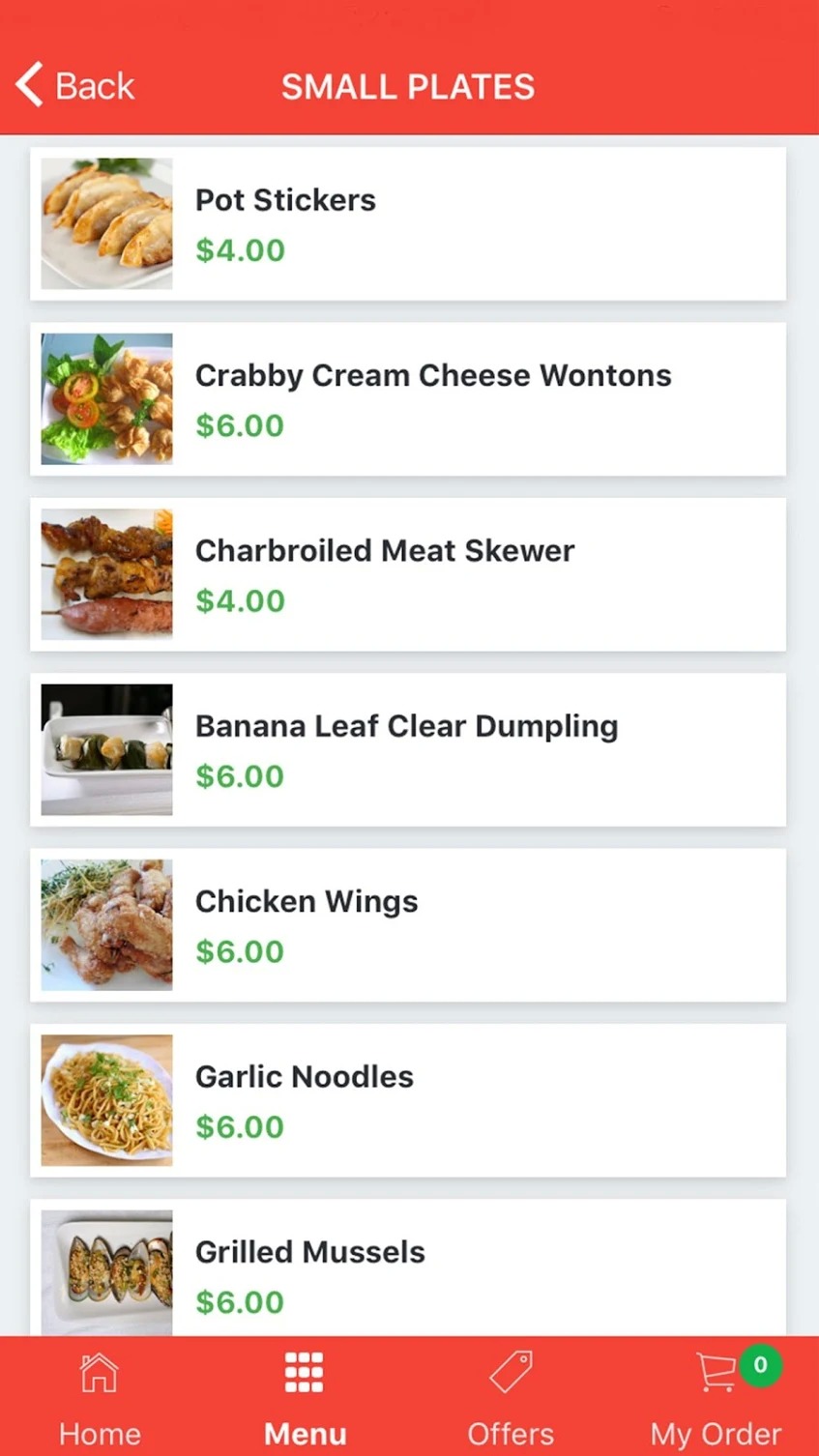
Task: Choose Banana Leaf Clear Dumpling
Action: coord(408,749)
